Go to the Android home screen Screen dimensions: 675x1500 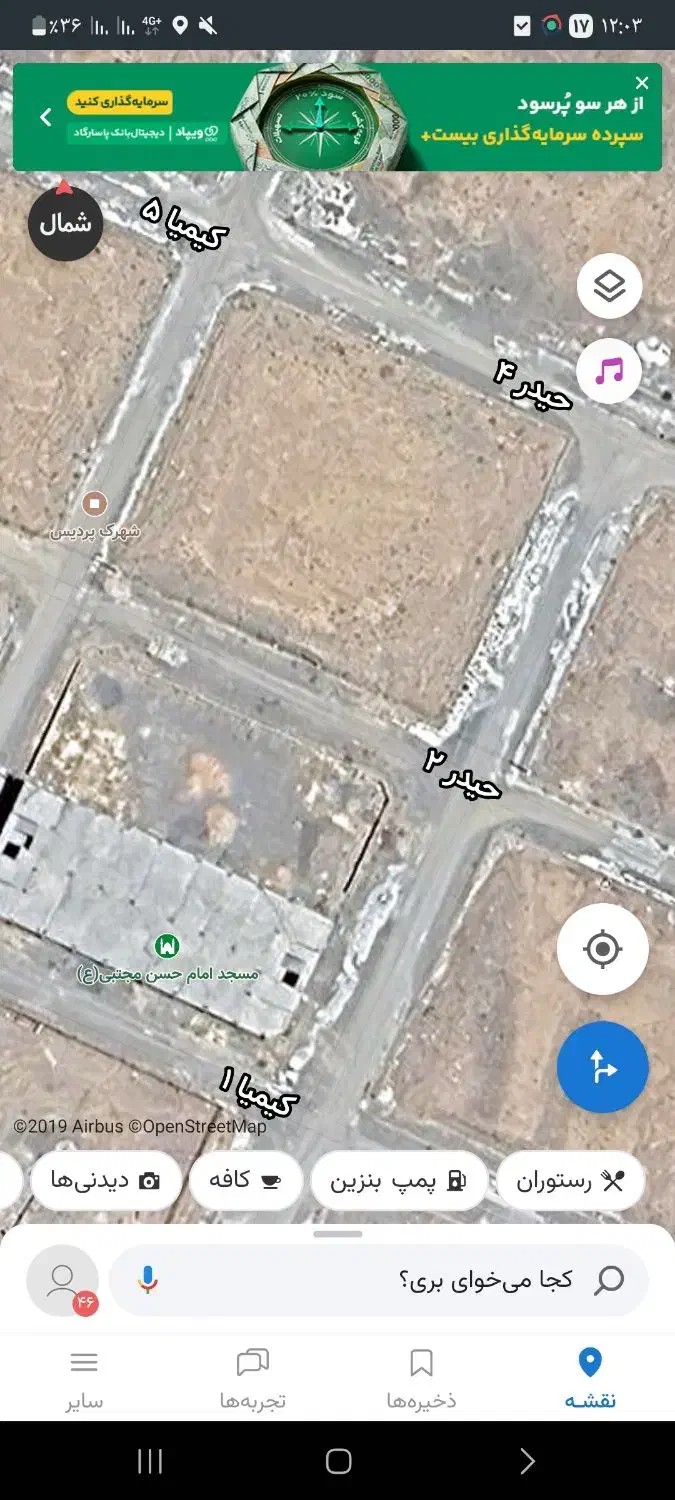[x=338, y=1461]
